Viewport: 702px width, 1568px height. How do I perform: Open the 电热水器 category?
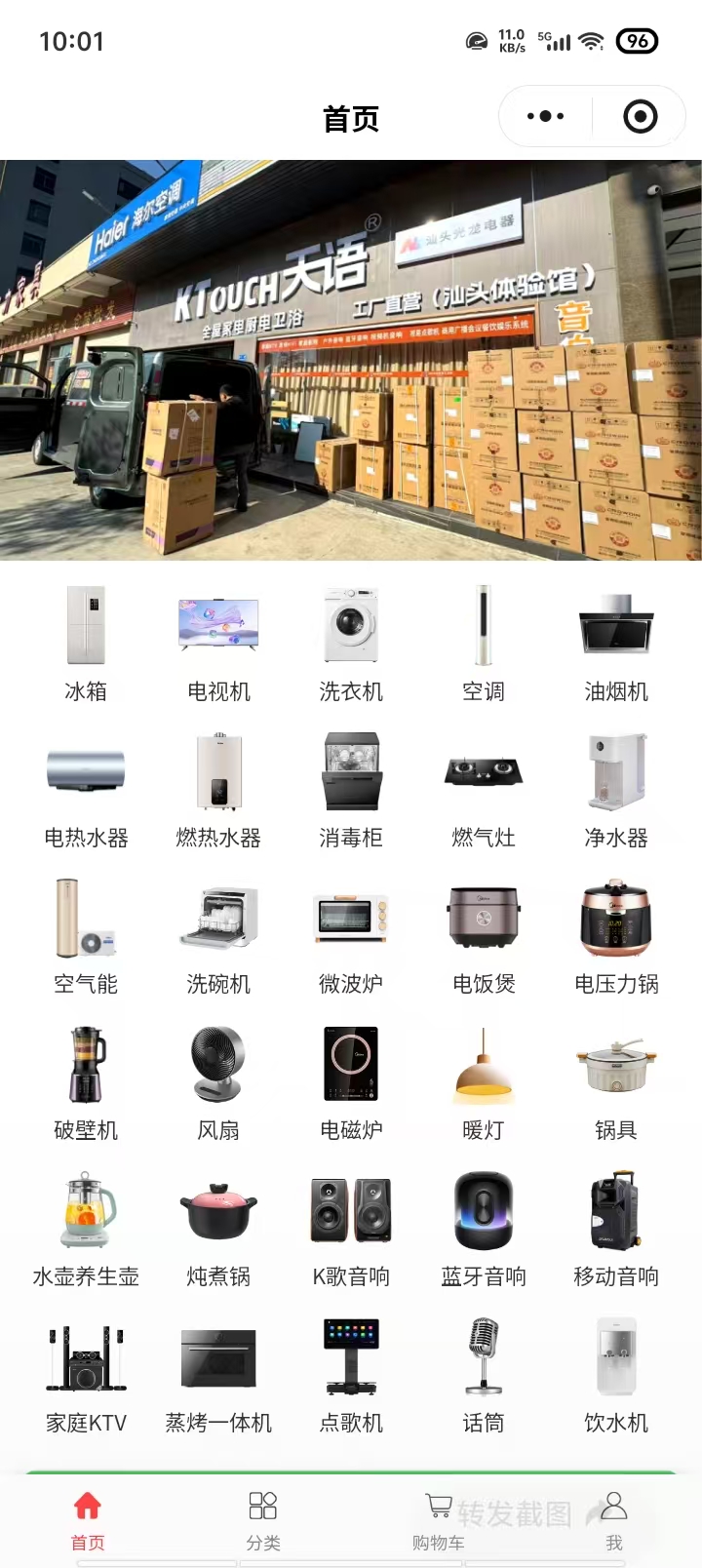pos(86,788)
